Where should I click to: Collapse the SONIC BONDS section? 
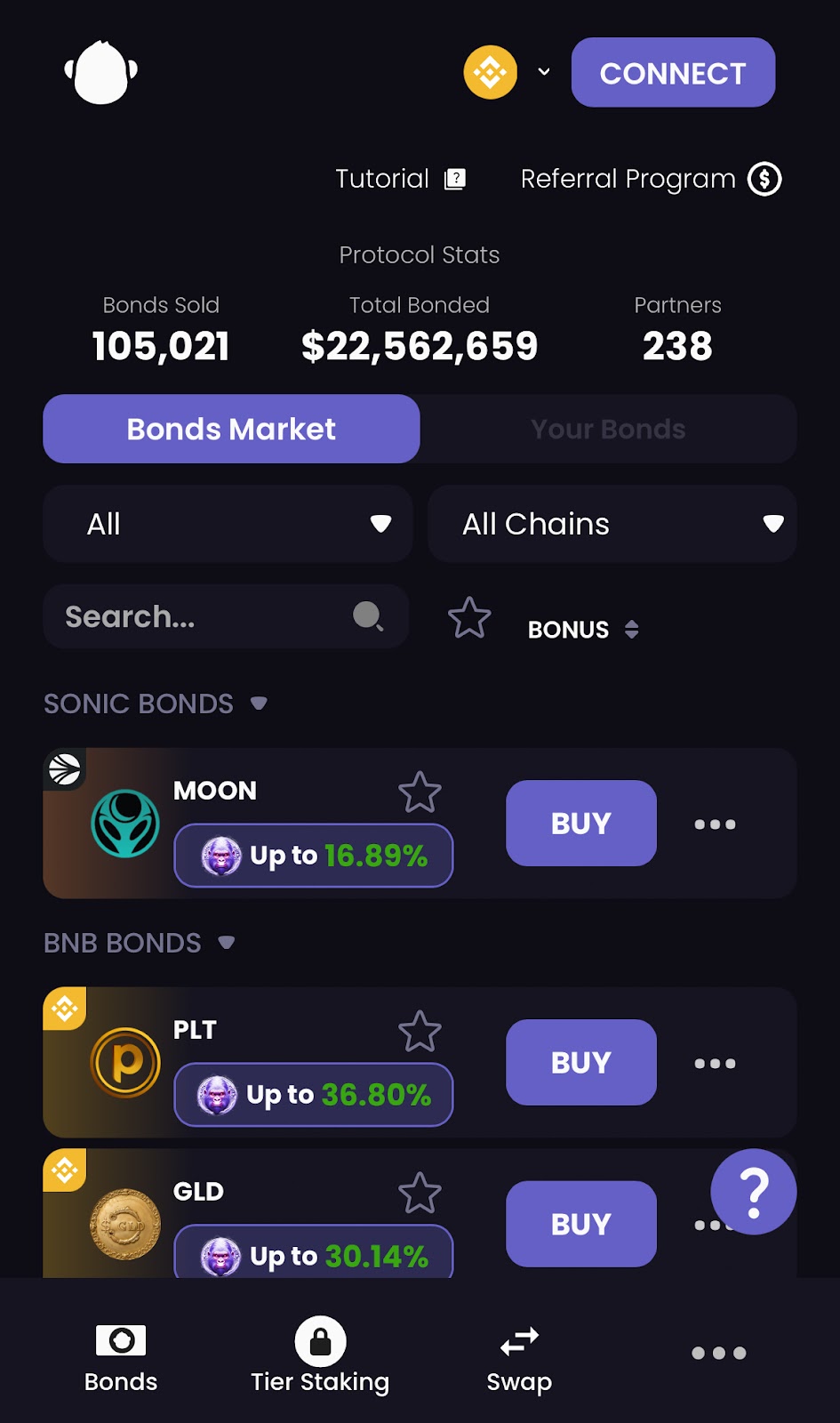259,703
